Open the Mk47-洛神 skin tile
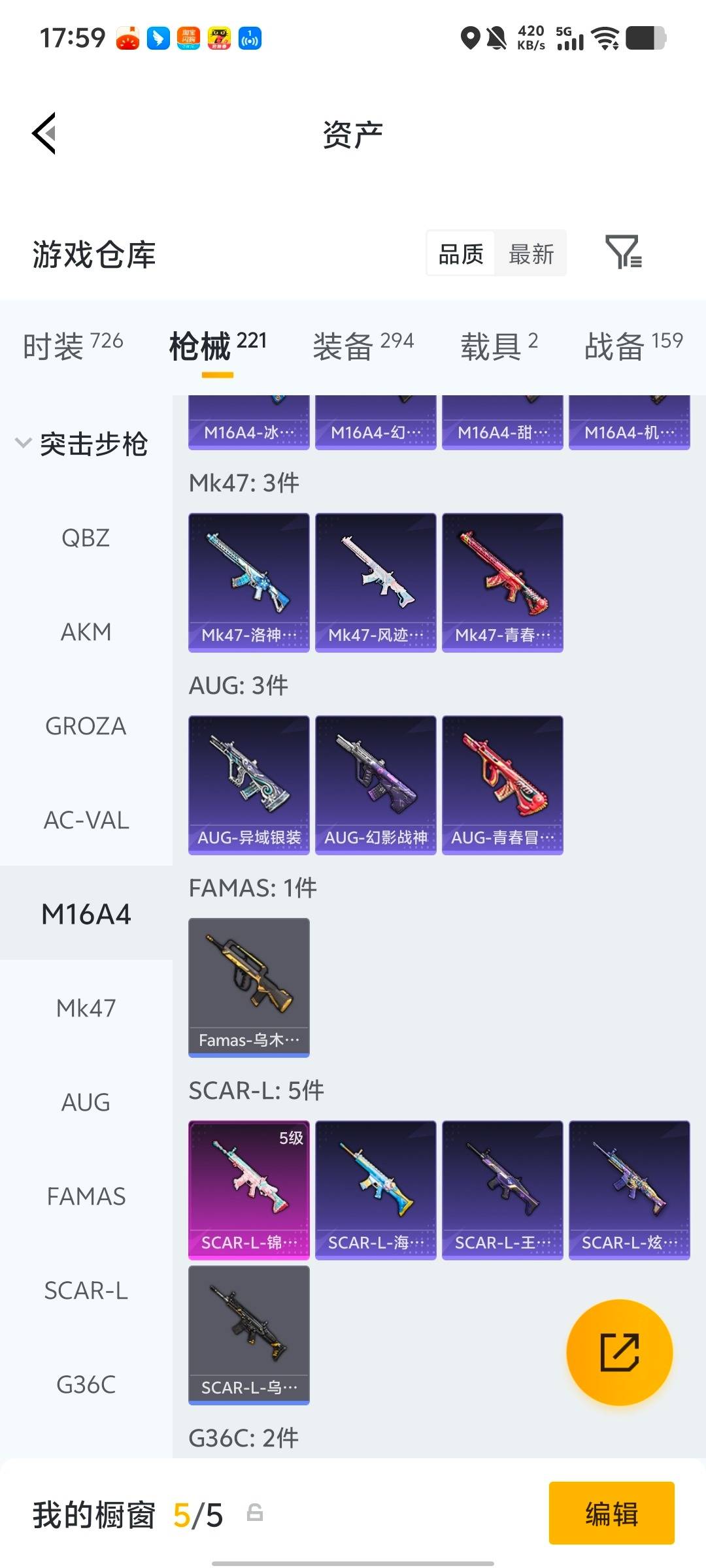The height and width of the screenshot is (1568, 706). 249,582
